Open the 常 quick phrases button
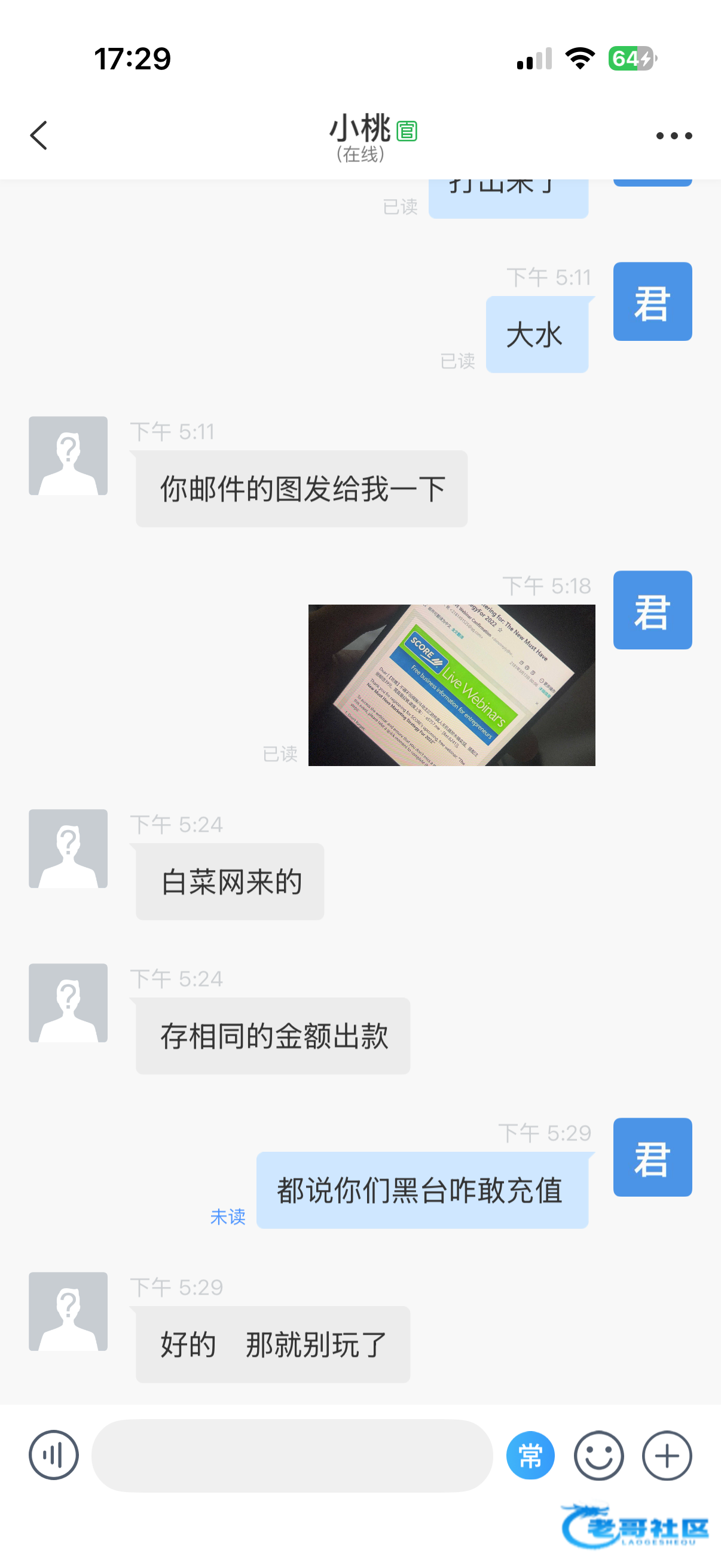The height and width of the screenshot is (1568, 721). tap(530, 1456)
